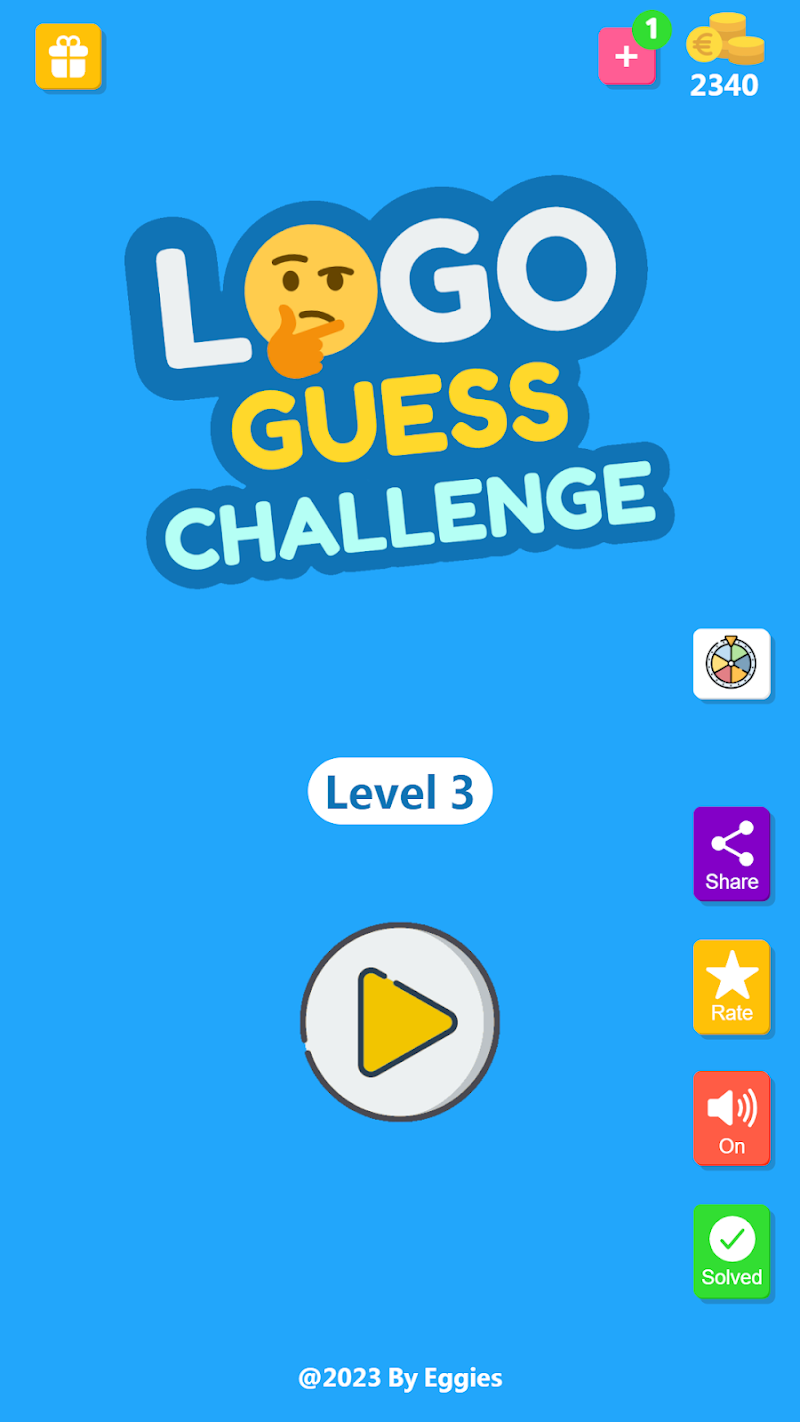Open the yellow gift box reward
Image resolution: width=800 pixels, height=1422 pixels.
(x=68, y=56)
